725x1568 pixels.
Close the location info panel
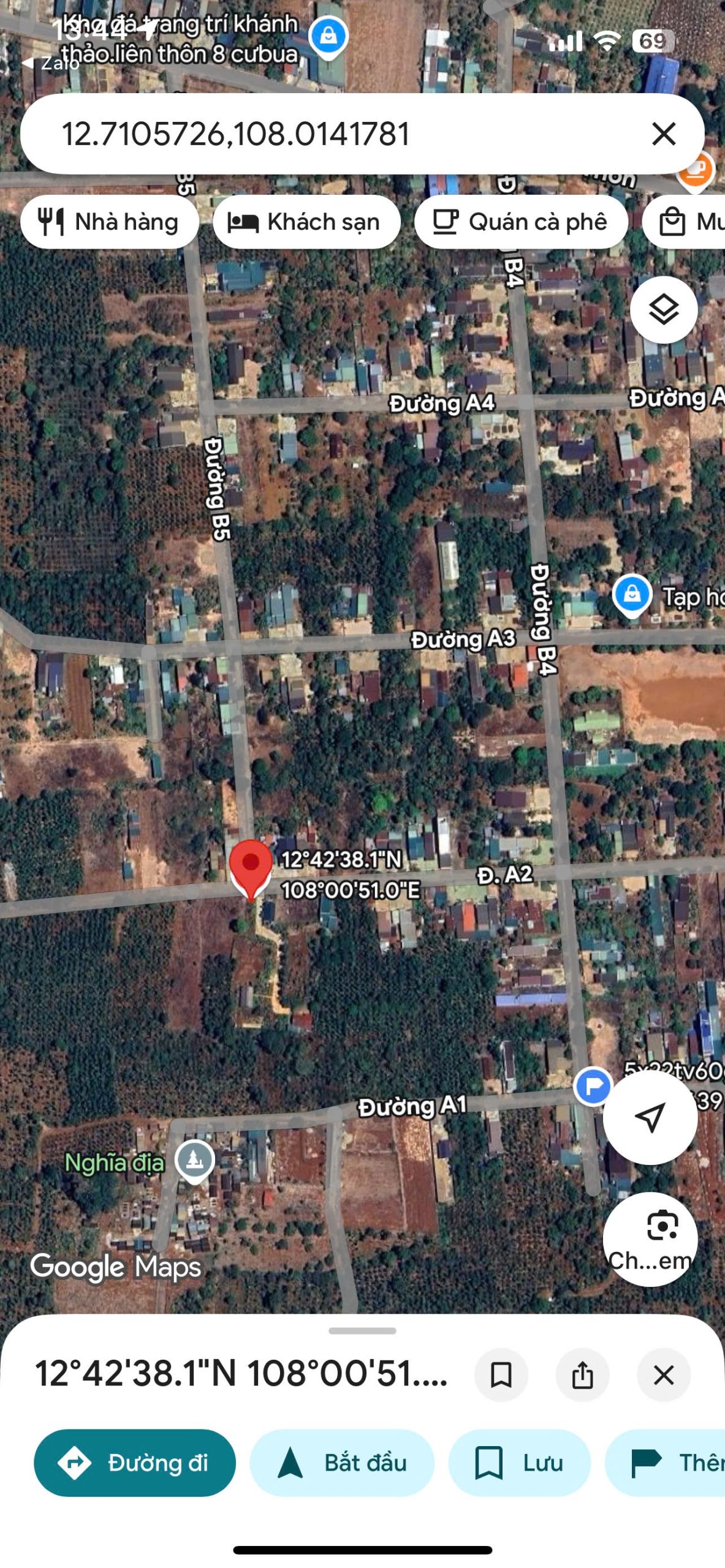pyautogui.click(x=664, y=1375)
